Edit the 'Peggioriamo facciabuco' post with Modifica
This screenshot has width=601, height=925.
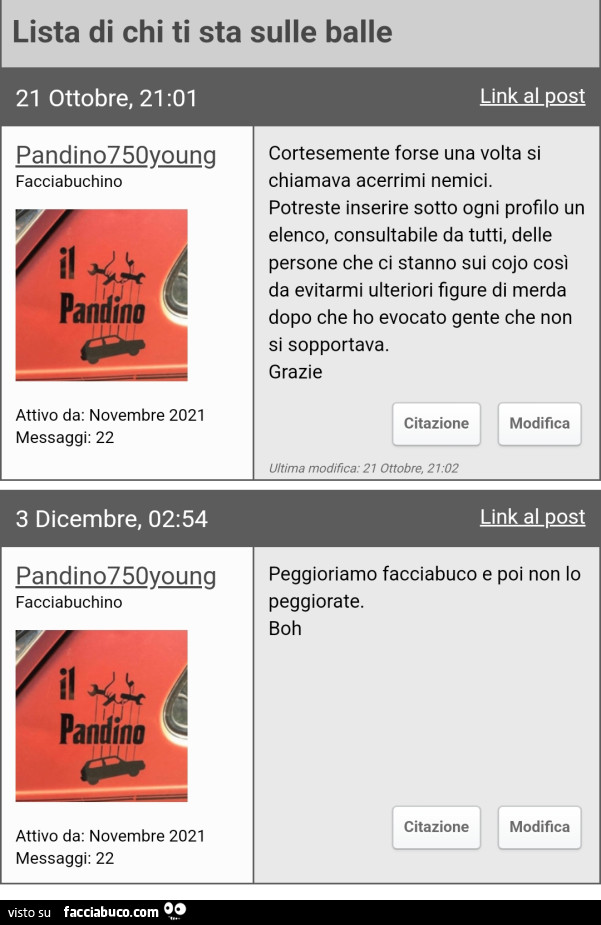539,827
